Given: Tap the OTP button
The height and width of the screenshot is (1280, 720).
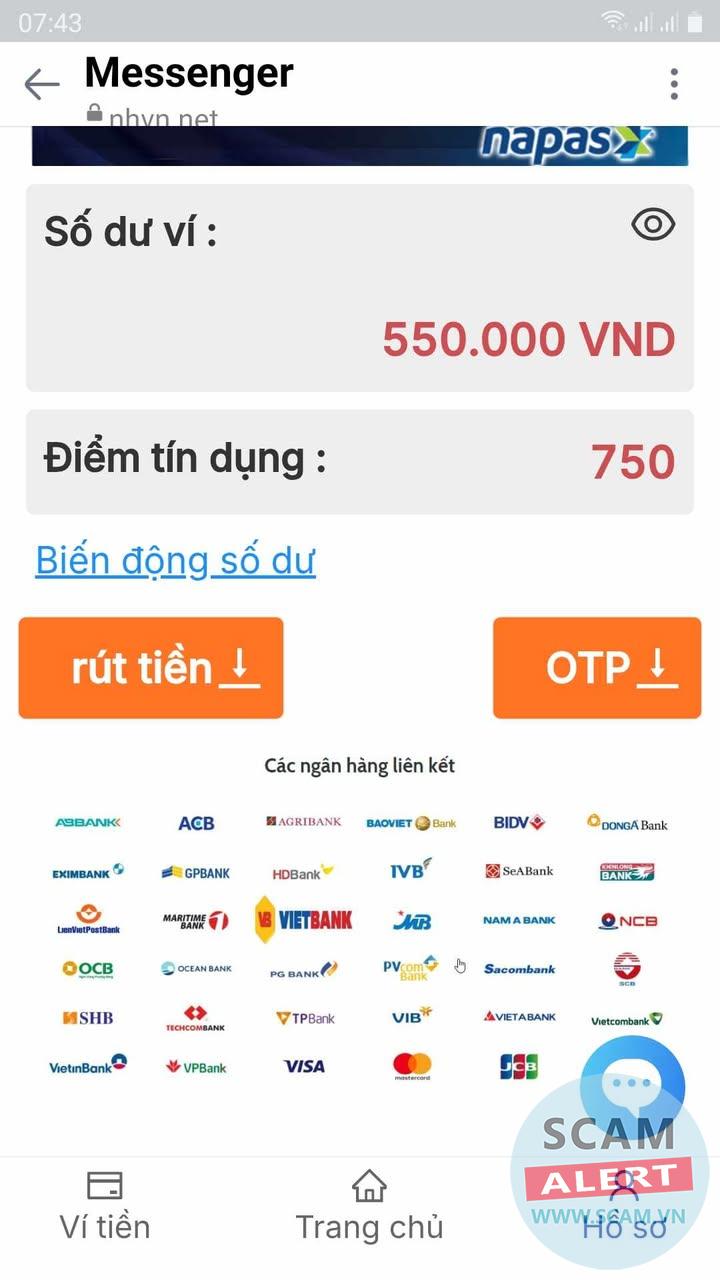Looking at the screenshot, I should [x=597, y=668].
